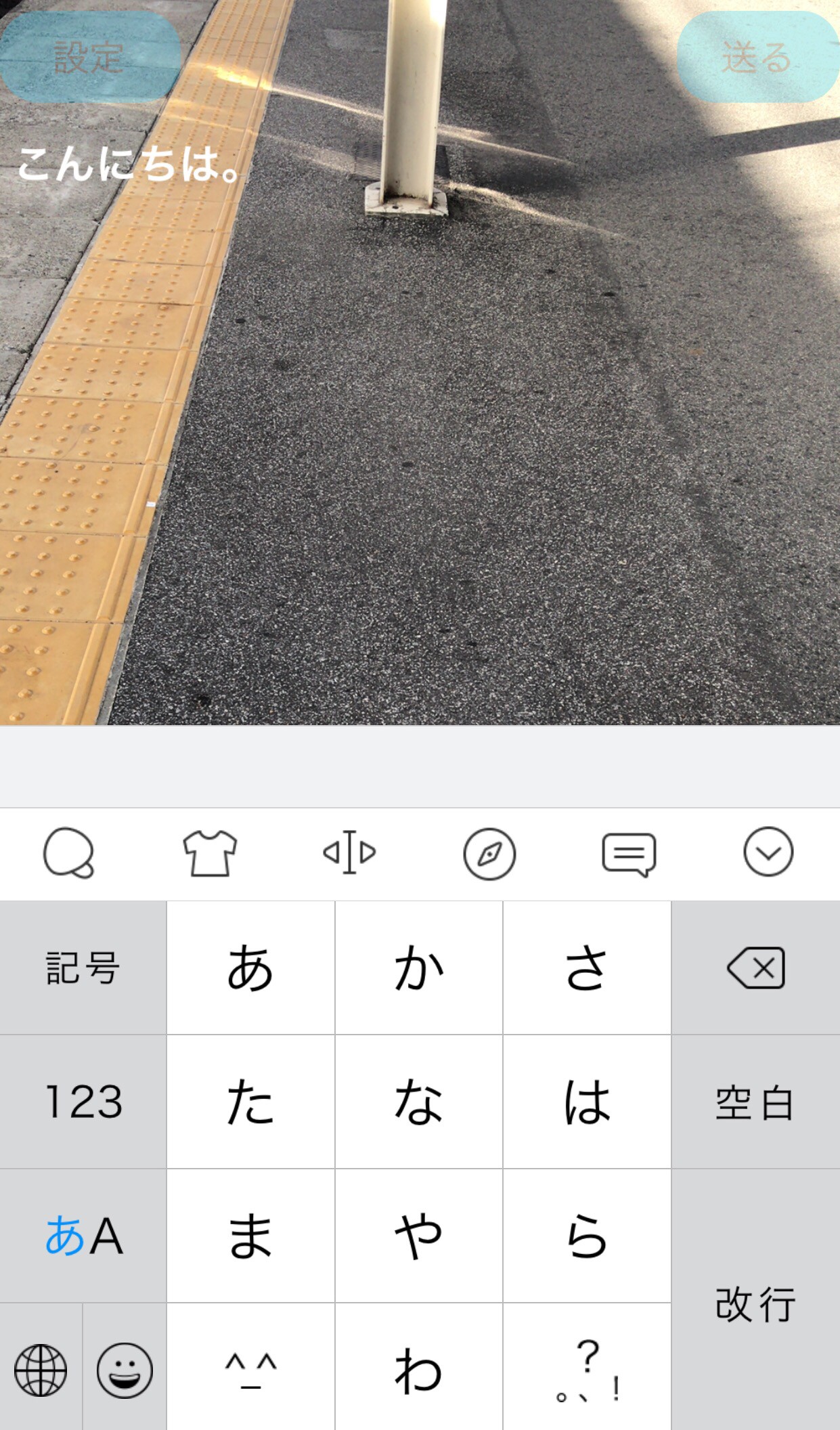The width and height of the screenshot is (840, 1430).
Task: Open the t-shirt keyboard theme icon
Action: (210, 853)
